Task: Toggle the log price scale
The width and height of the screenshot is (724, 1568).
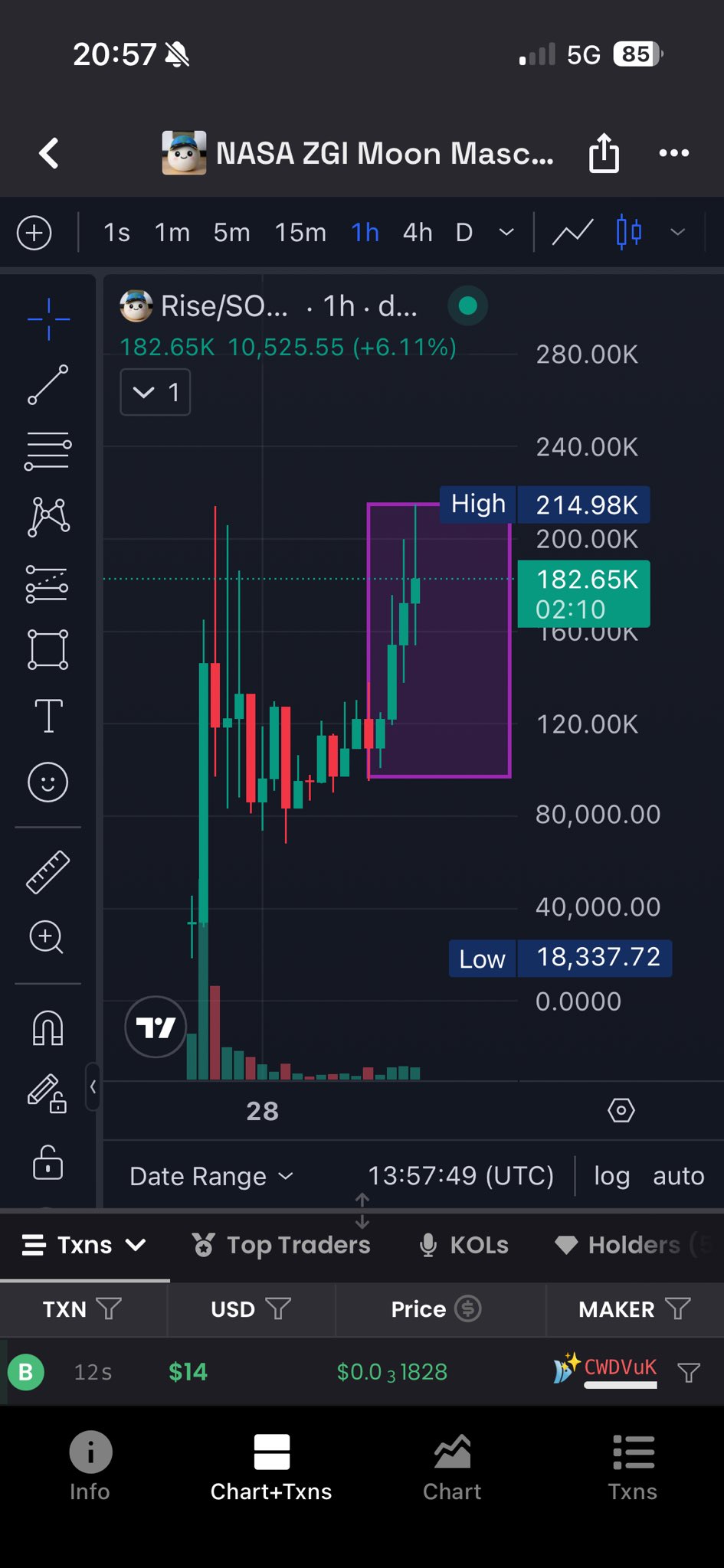Action: pos(611,1176)
